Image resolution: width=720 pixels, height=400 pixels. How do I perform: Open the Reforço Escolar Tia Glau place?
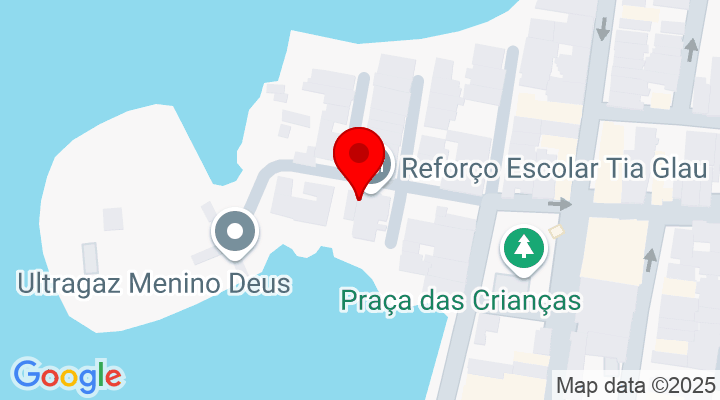[x=554, y=167]
